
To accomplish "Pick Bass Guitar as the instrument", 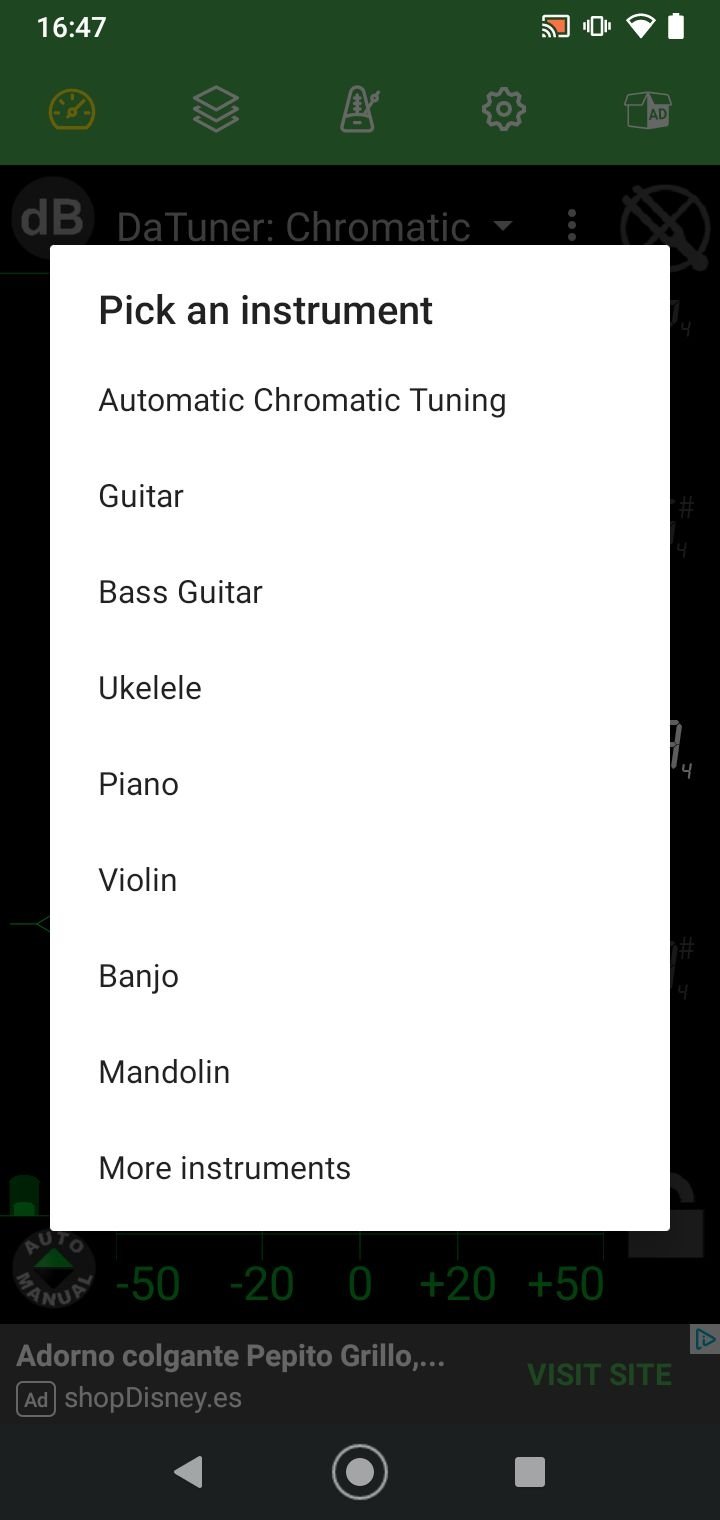I will click(x=360, y=592).
